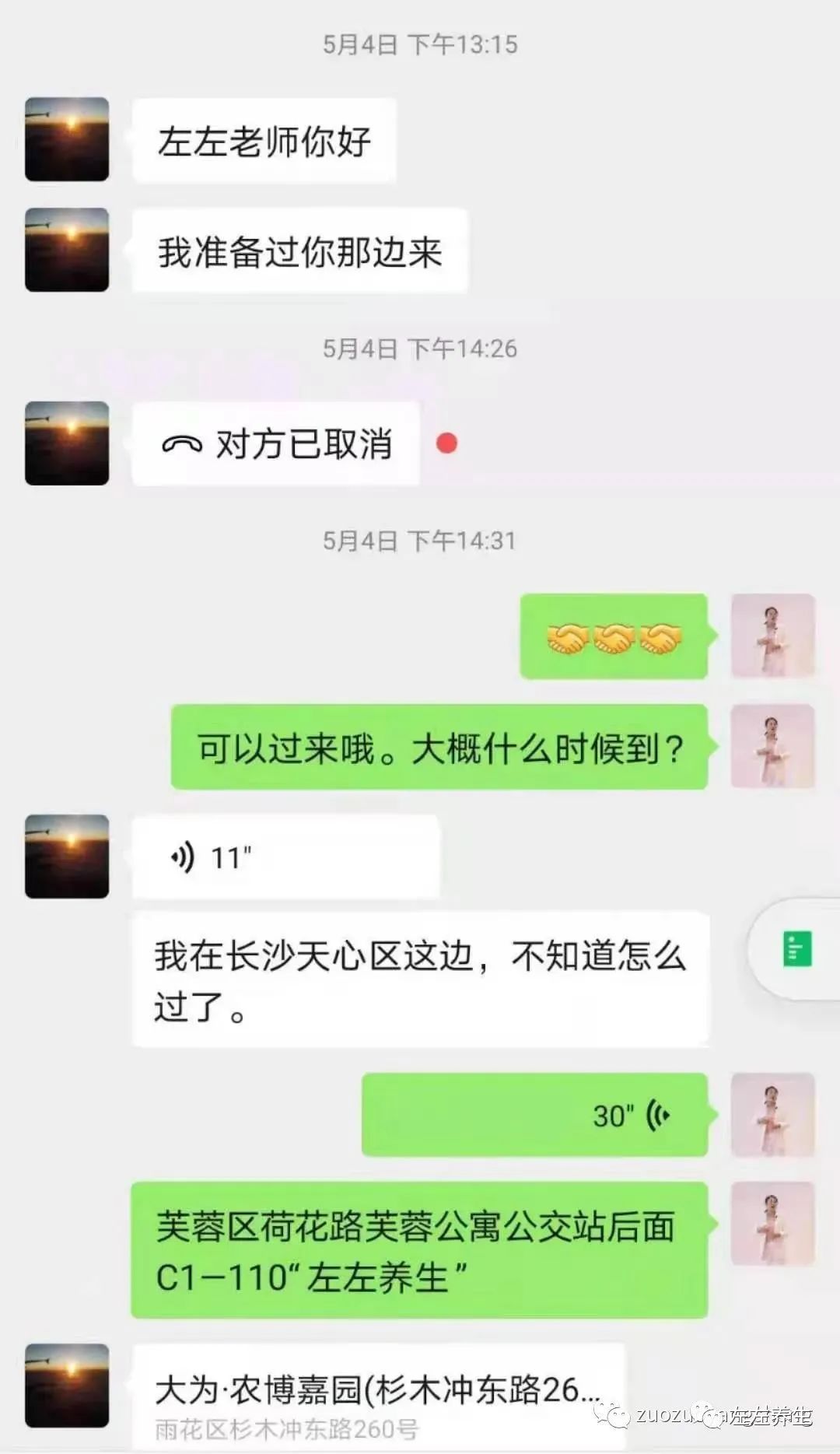The height and width of the screenshot is (1454, 840).
Task: Tap the handshake emoji message bubble
Action: (x=614, y=638)
